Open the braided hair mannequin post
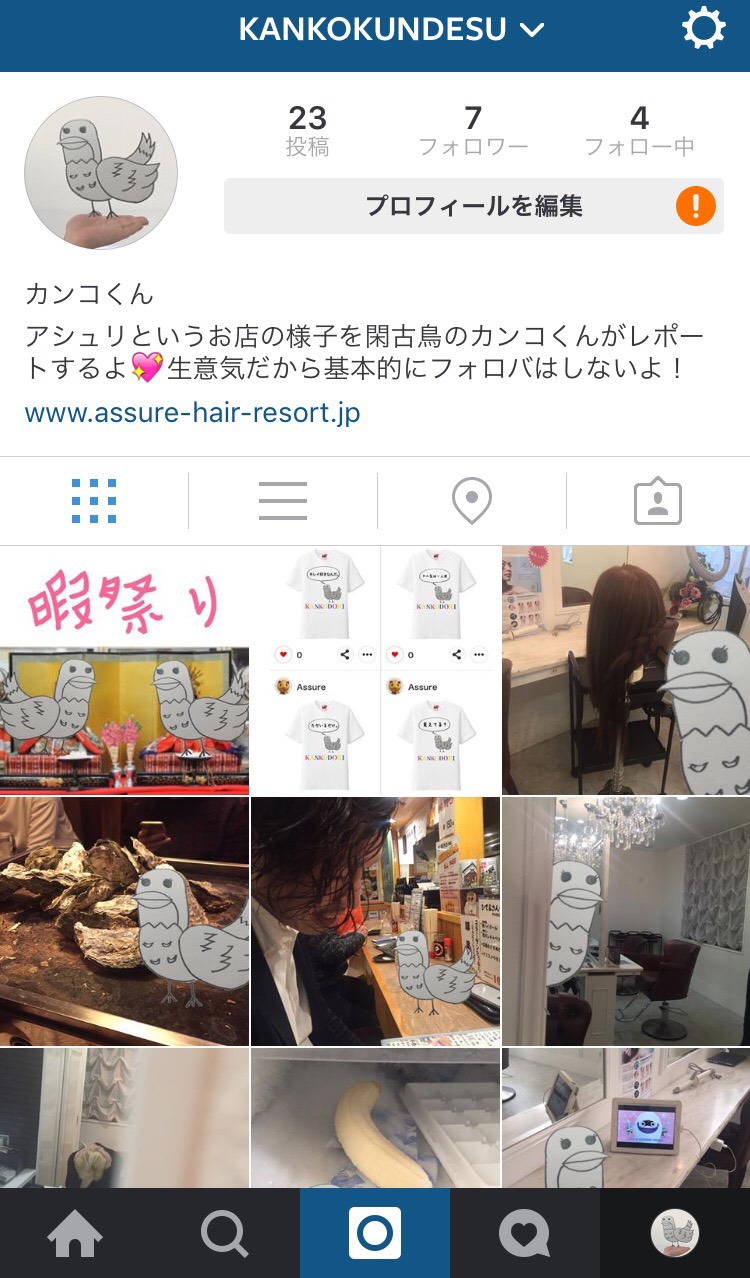Screen dimensions: 750x1278 625,670
